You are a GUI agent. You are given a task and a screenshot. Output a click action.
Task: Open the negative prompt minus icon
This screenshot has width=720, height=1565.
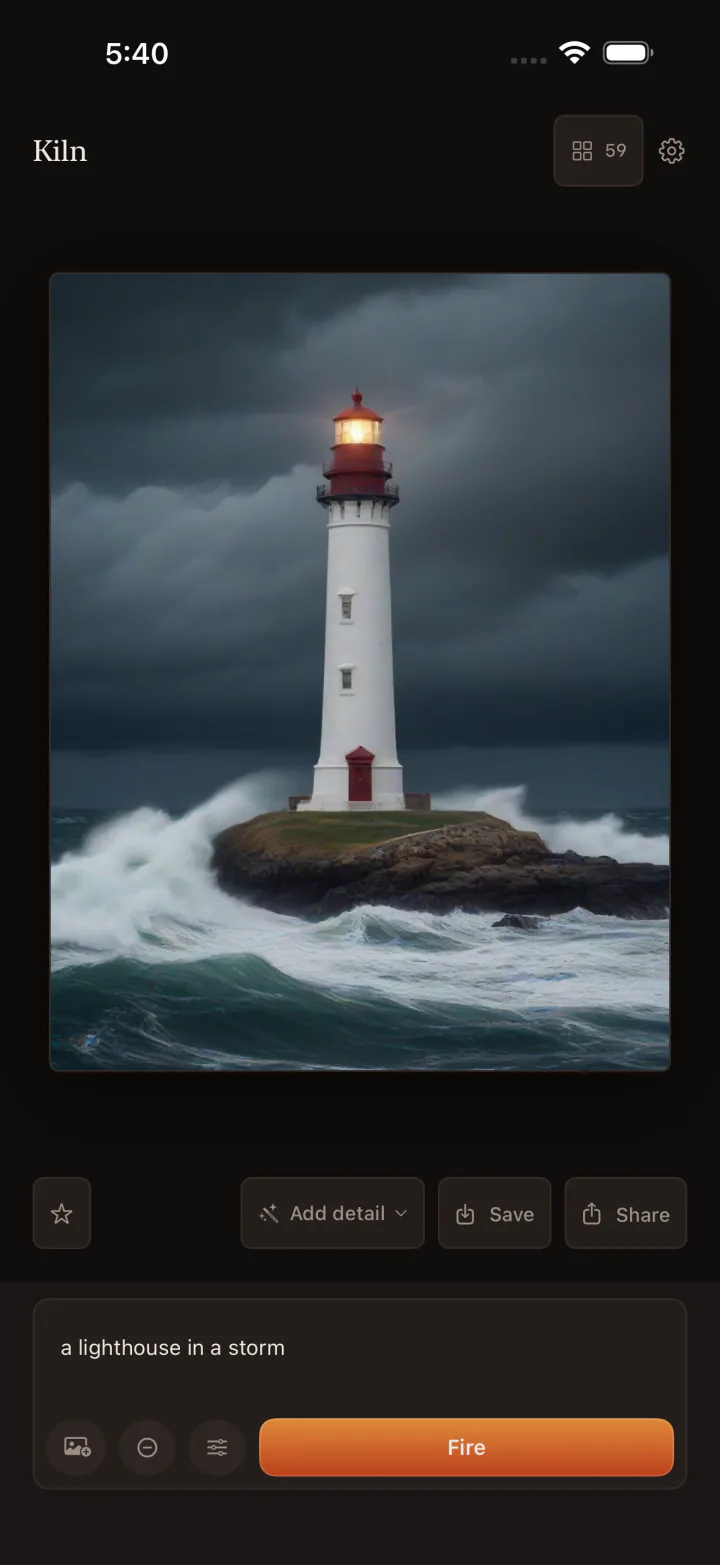coord(147,1447)
